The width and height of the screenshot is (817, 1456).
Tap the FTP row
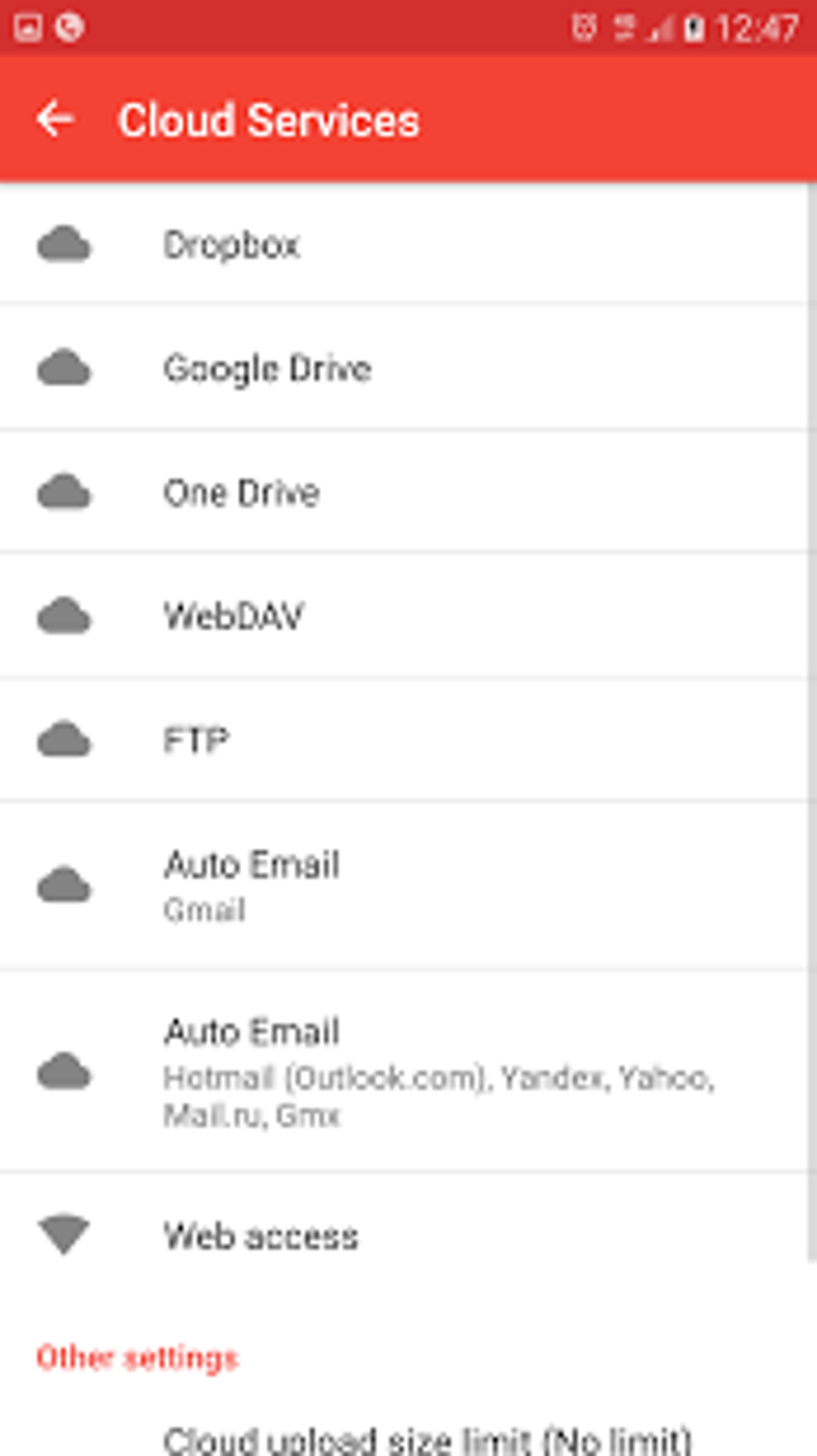tap(404, 740)
